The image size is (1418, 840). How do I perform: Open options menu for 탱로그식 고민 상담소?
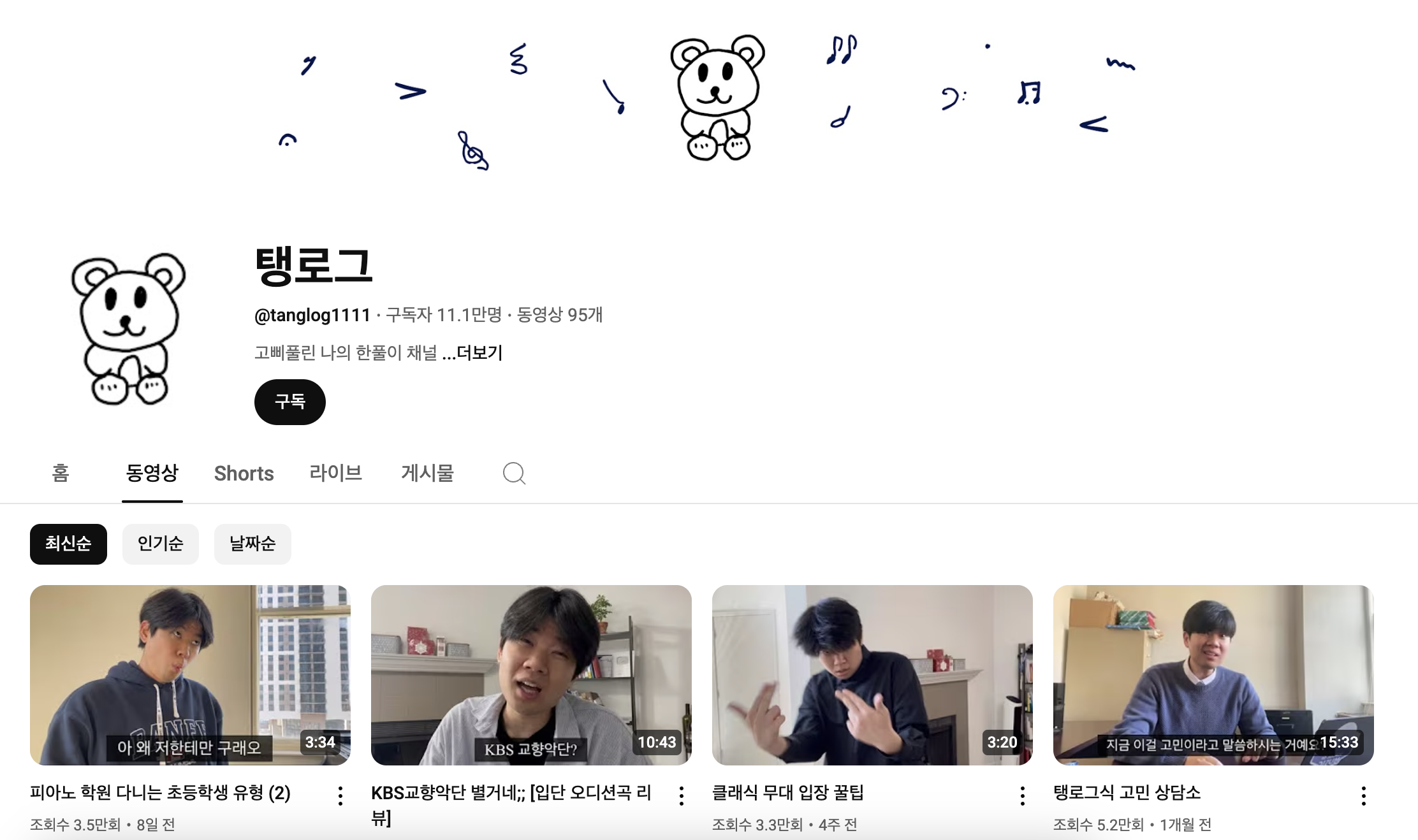(1364, 795)
